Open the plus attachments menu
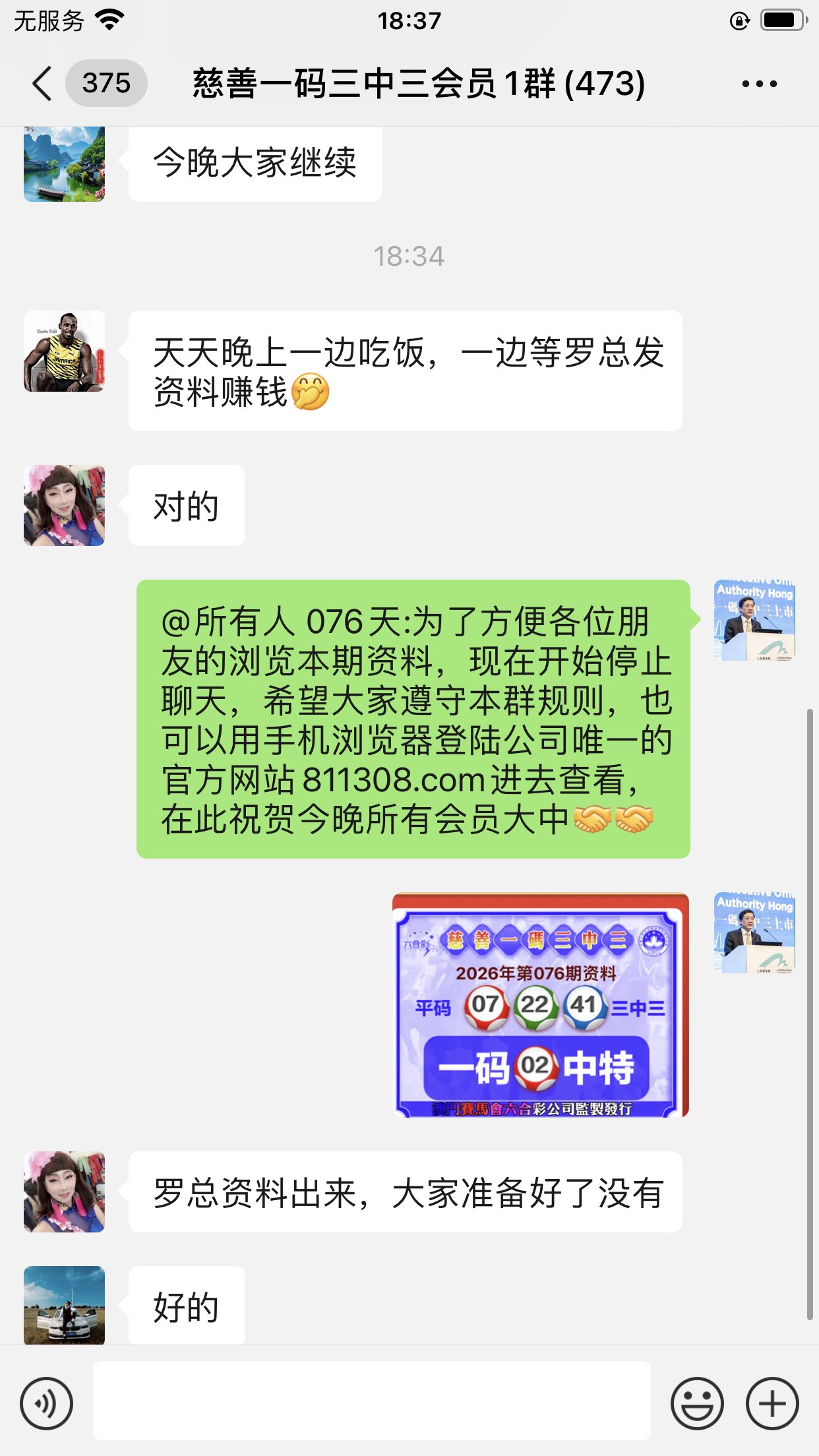This screenshot has height=1456, width=819. click(772, 1403)
